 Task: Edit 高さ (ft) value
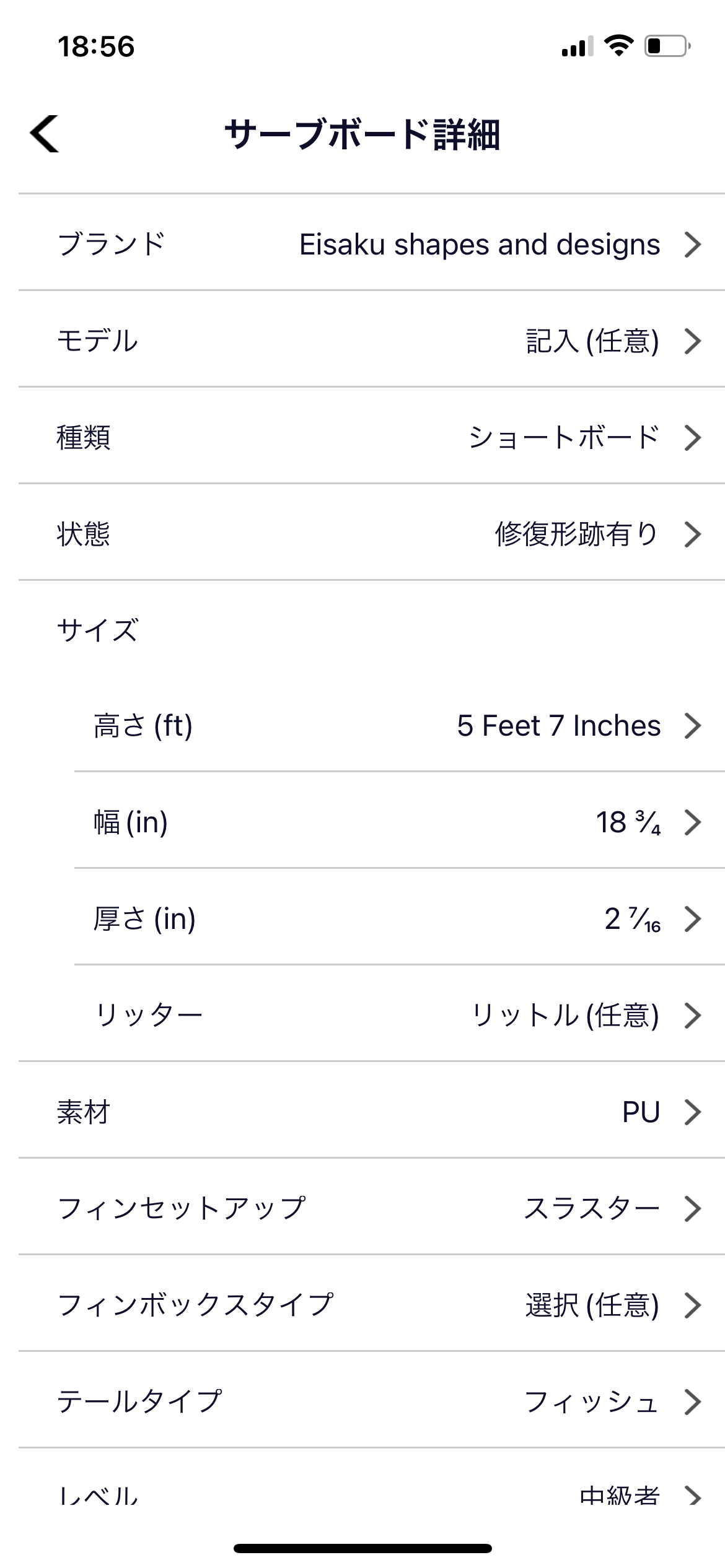397,726
